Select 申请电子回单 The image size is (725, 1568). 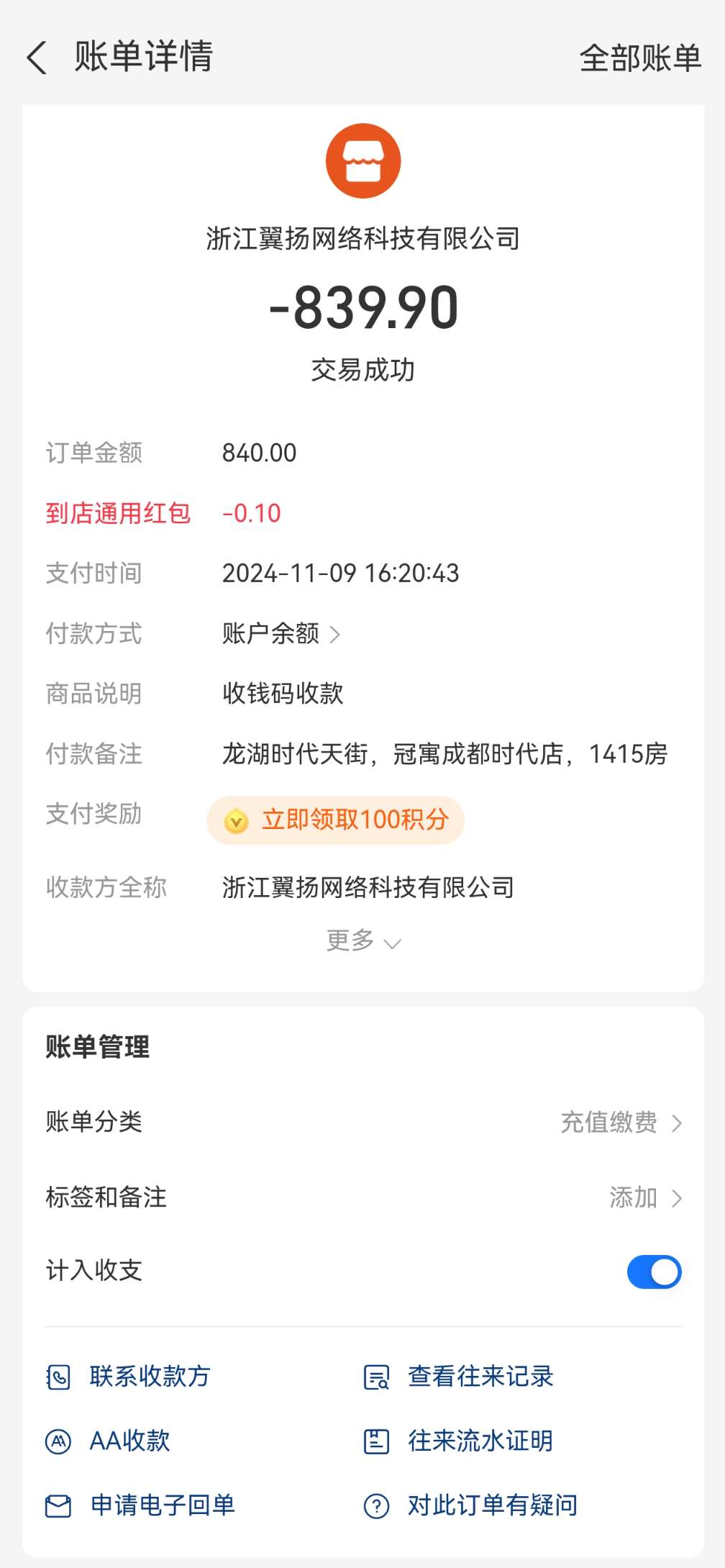click(142, 1505)
